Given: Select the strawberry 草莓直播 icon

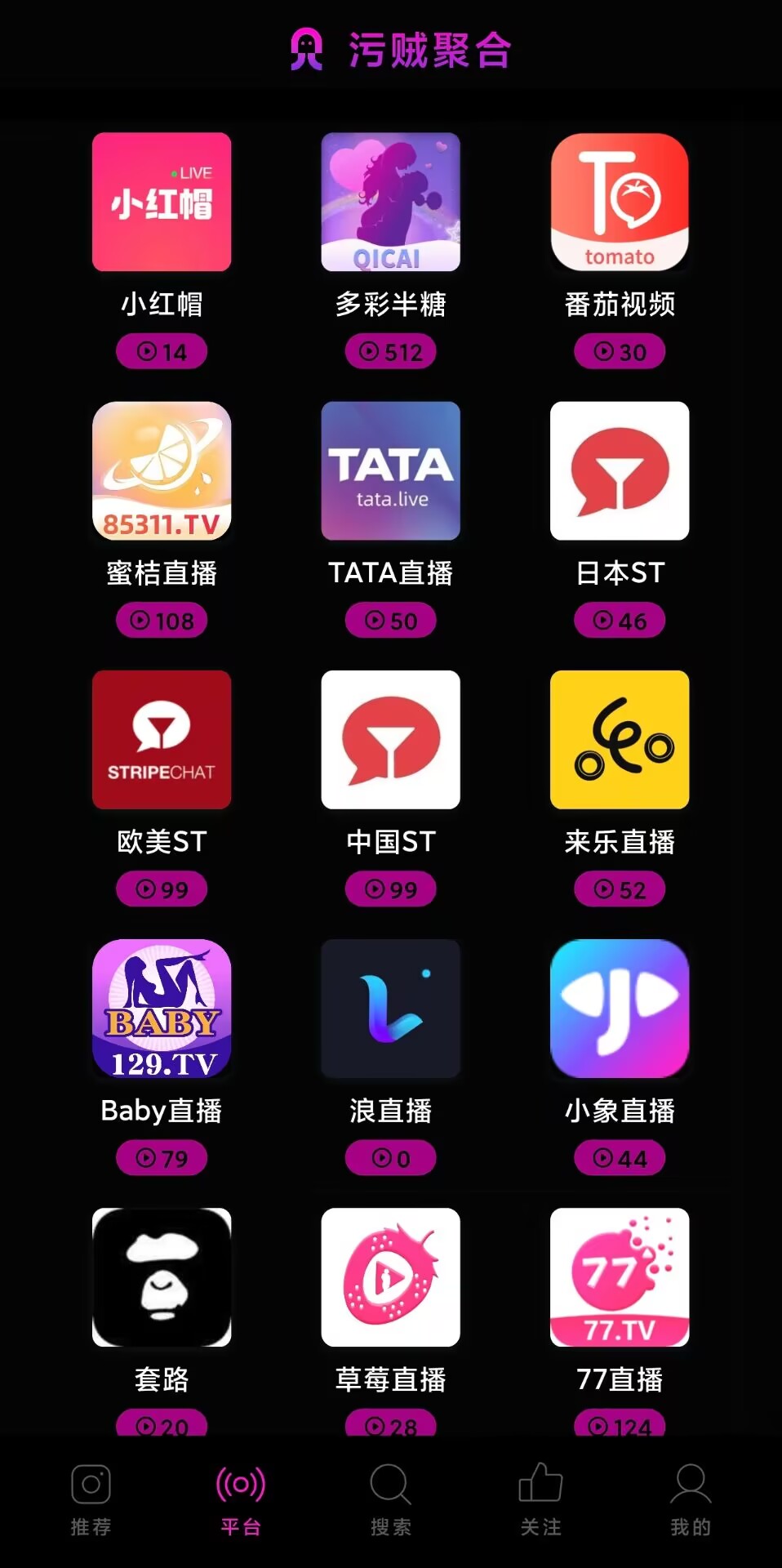Looking at the screenshot, I should (390, 1276).
